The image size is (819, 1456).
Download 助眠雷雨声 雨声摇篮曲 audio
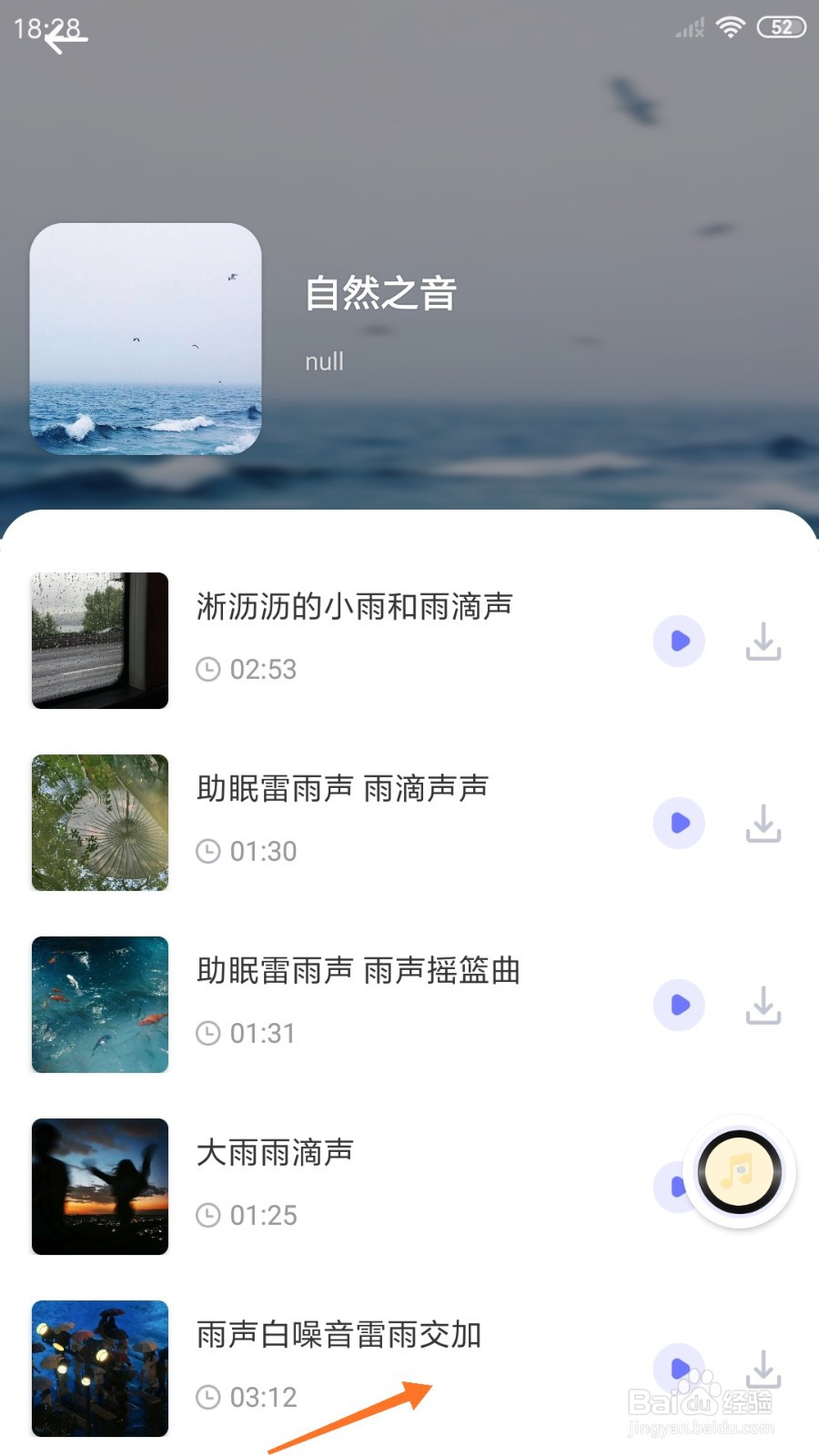click(763, 1005)
